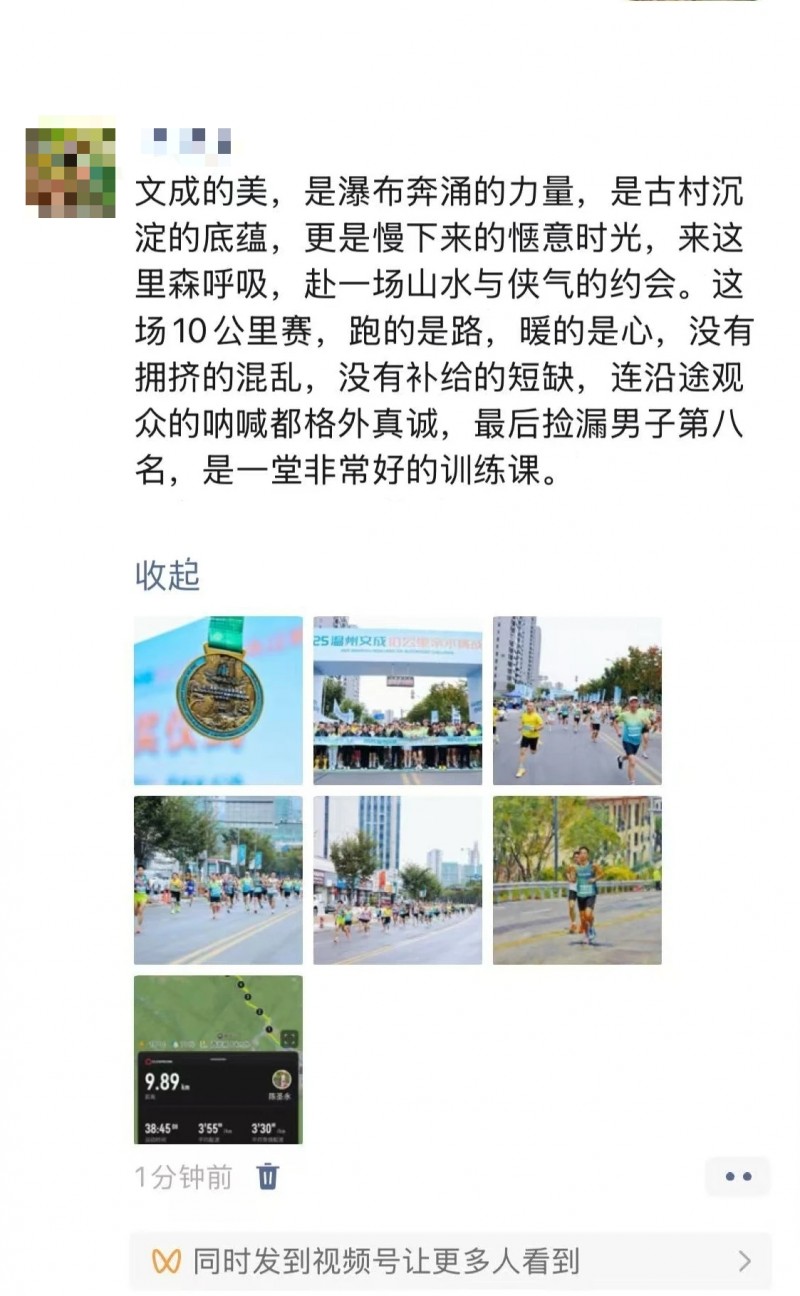
Task: Open photo of runner in yellow shirt
Action: [576, 700]
